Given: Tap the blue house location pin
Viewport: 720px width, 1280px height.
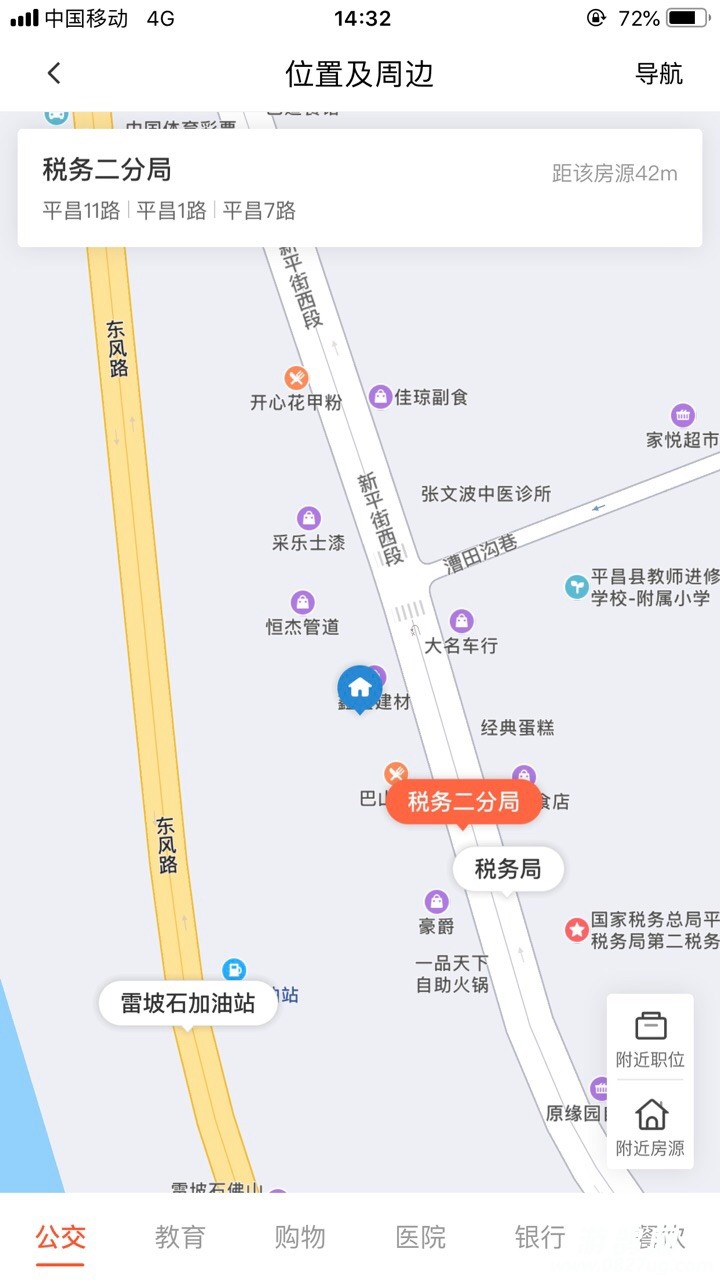Looking at the screenshot, I should point(359,688).
